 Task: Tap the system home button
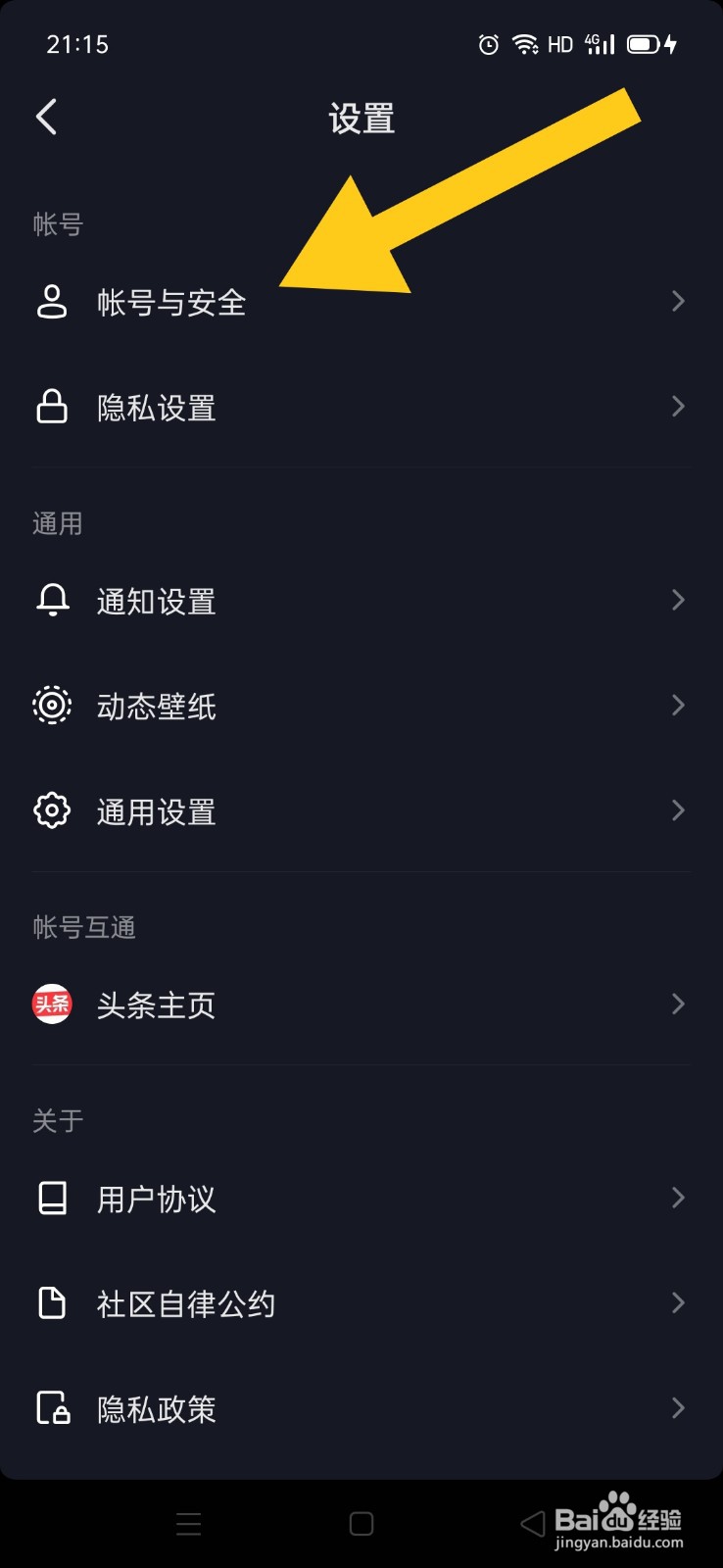(x=361, y=1524)
